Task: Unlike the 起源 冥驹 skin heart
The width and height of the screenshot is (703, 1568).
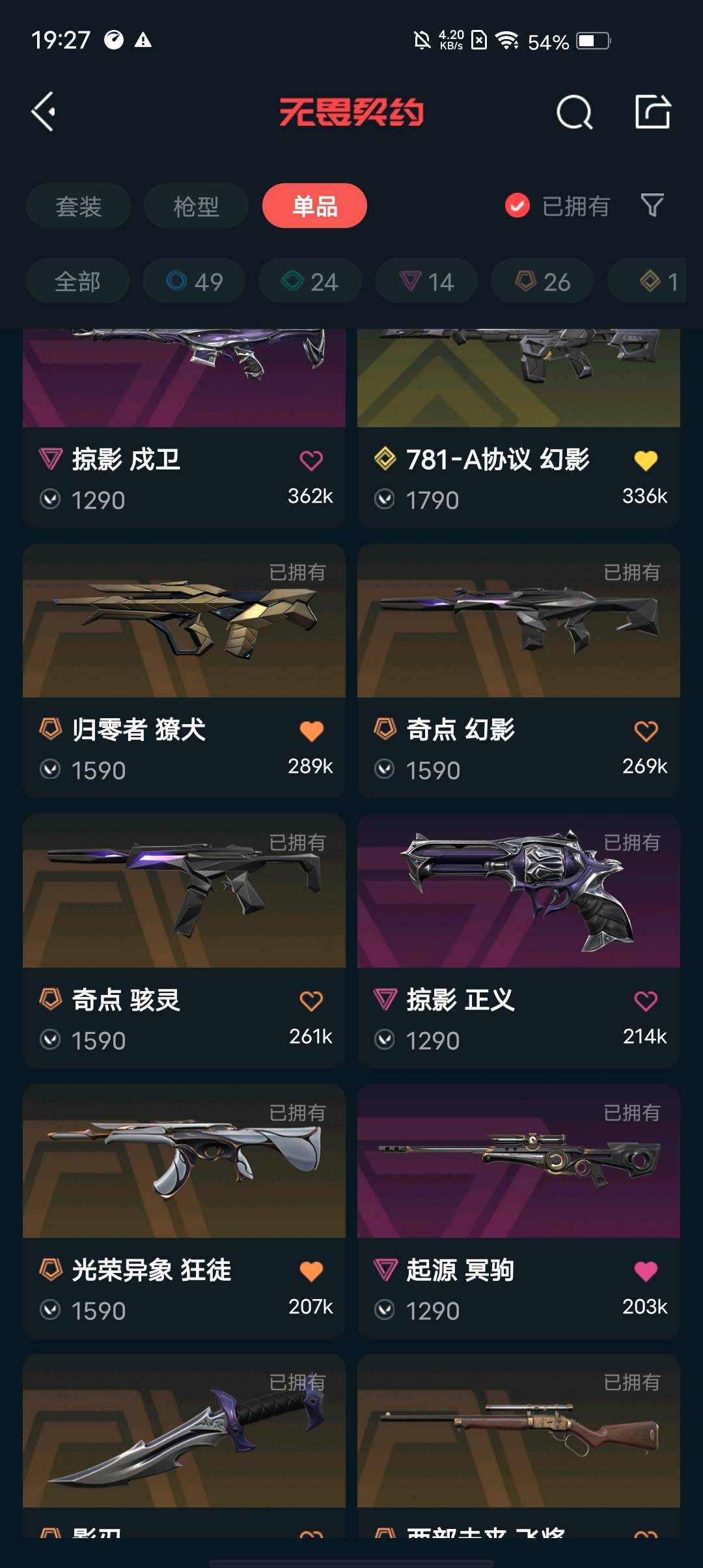Action: [646, 1271]
